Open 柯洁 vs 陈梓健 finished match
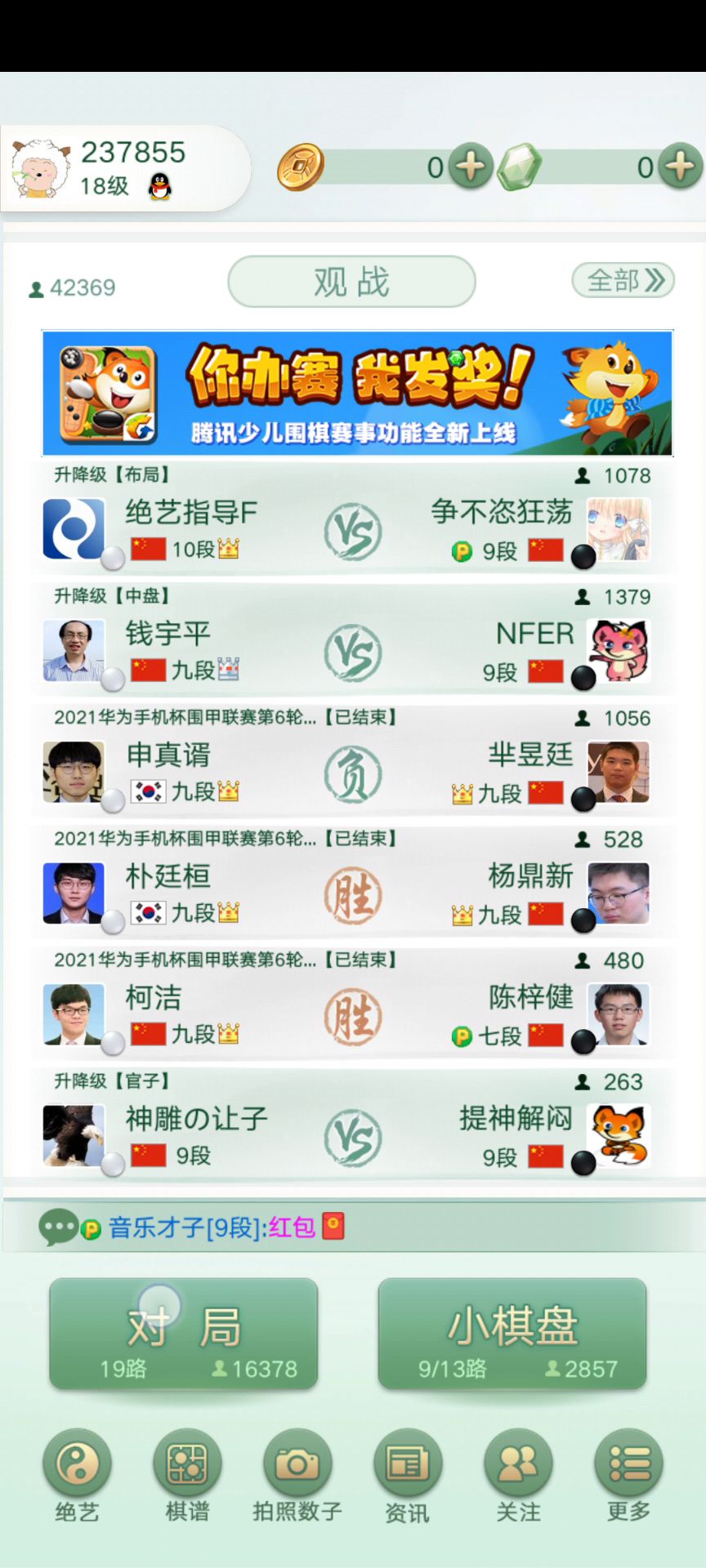The image size is (706, 1568). [353, 1017]
